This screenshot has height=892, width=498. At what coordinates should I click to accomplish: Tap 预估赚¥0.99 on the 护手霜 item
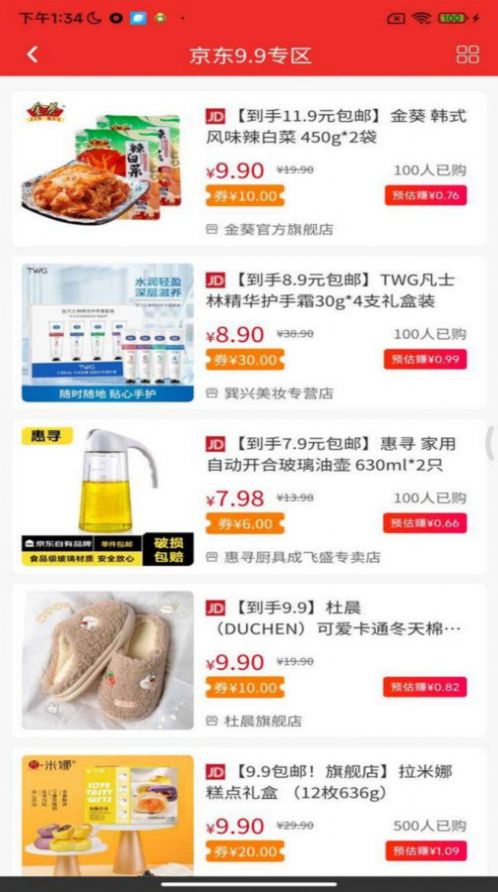coord(426,360)
